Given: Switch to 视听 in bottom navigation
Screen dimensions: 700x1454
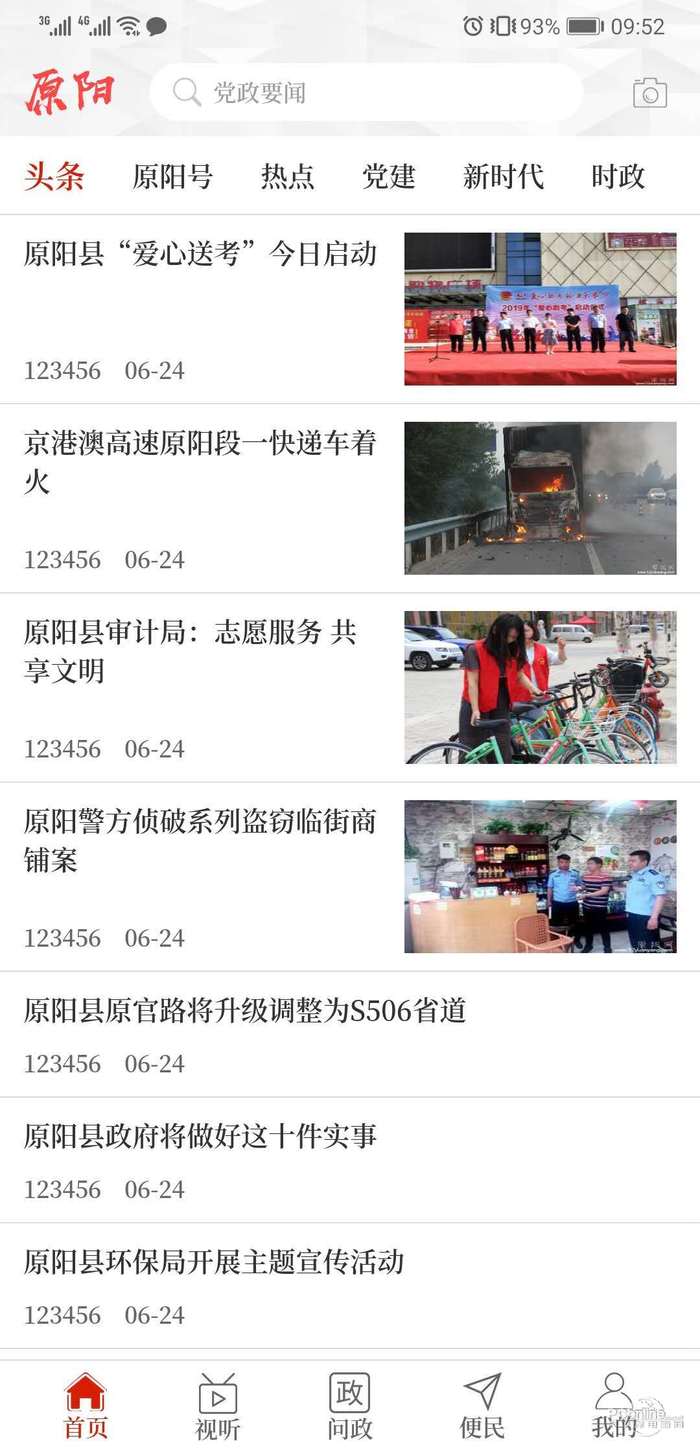Looking at the screenshot, I should tap(217, 1406).
